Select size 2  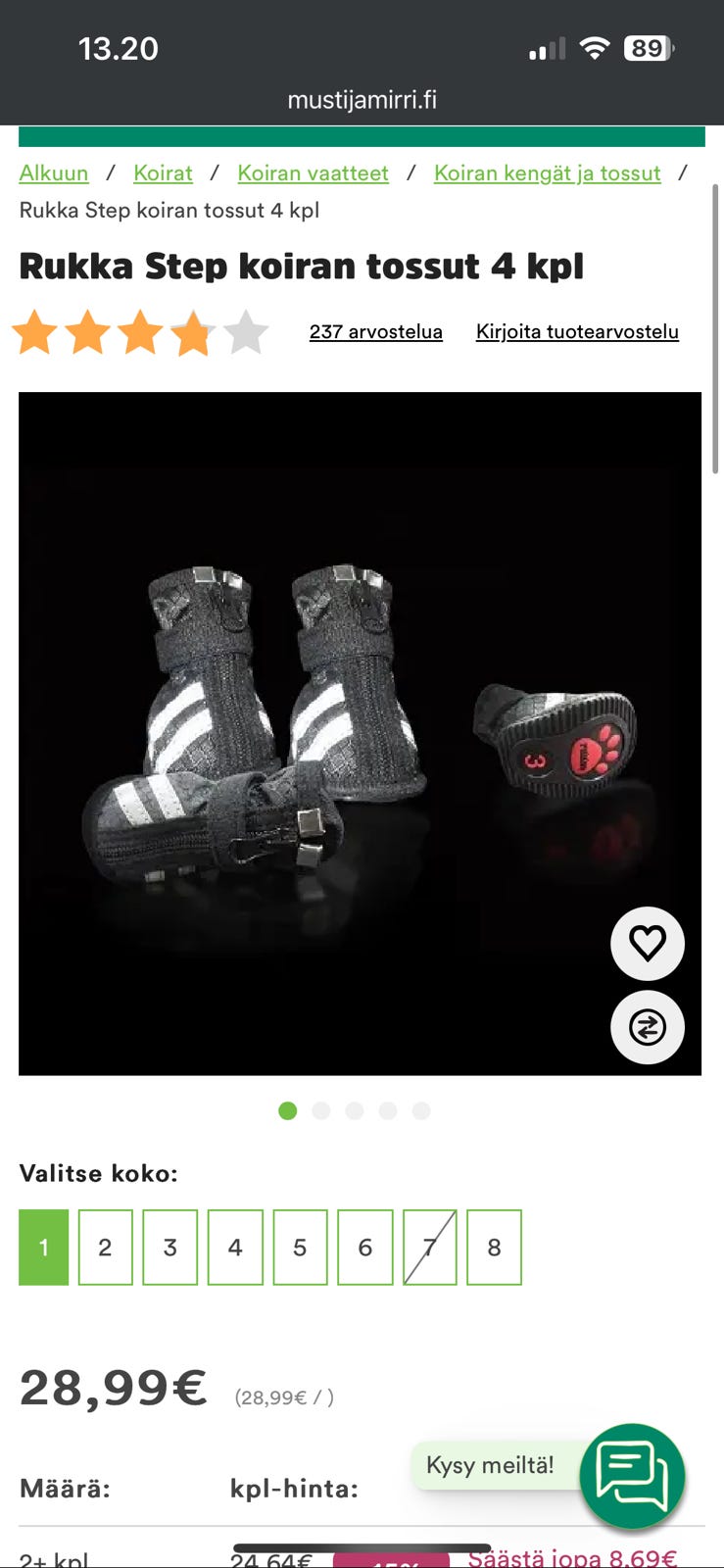[x=105, y=1248]
